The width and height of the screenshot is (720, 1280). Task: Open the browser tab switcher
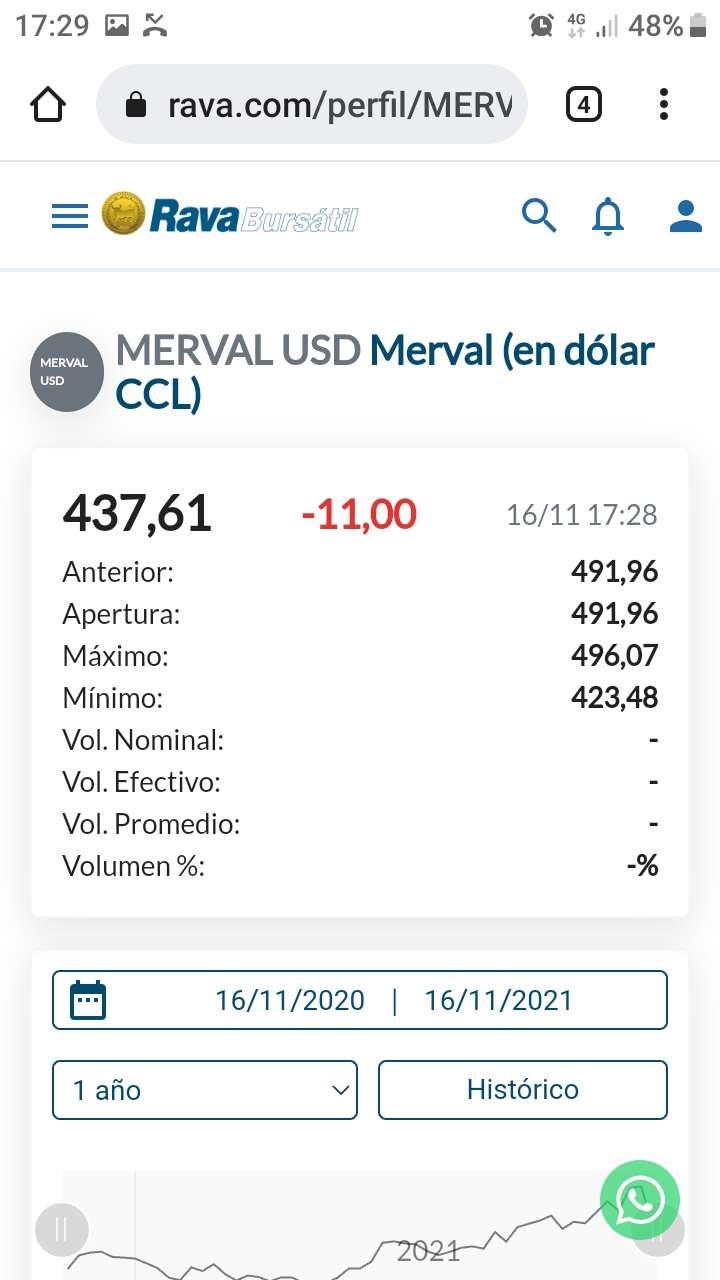point(584,105)
